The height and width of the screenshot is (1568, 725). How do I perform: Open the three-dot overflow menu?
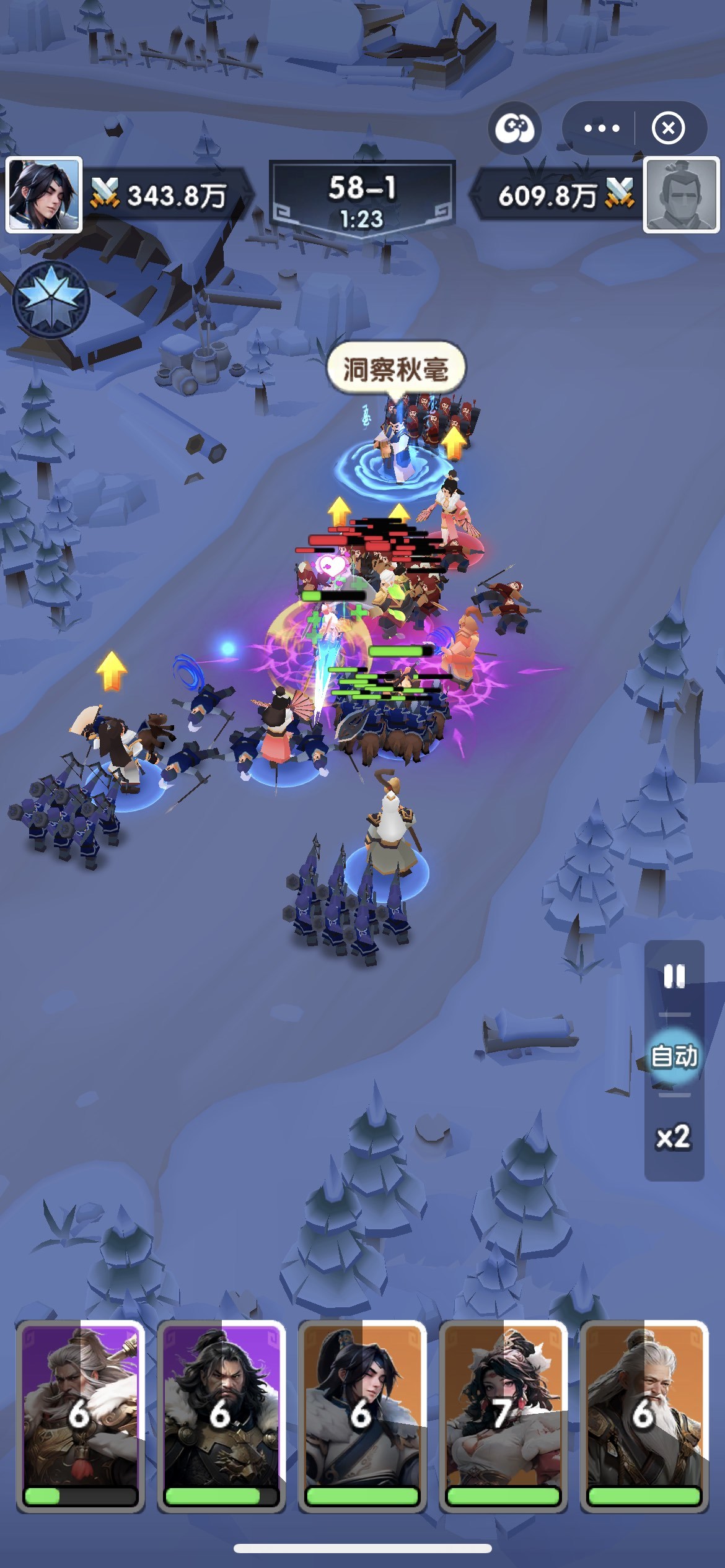coord(601,128)
